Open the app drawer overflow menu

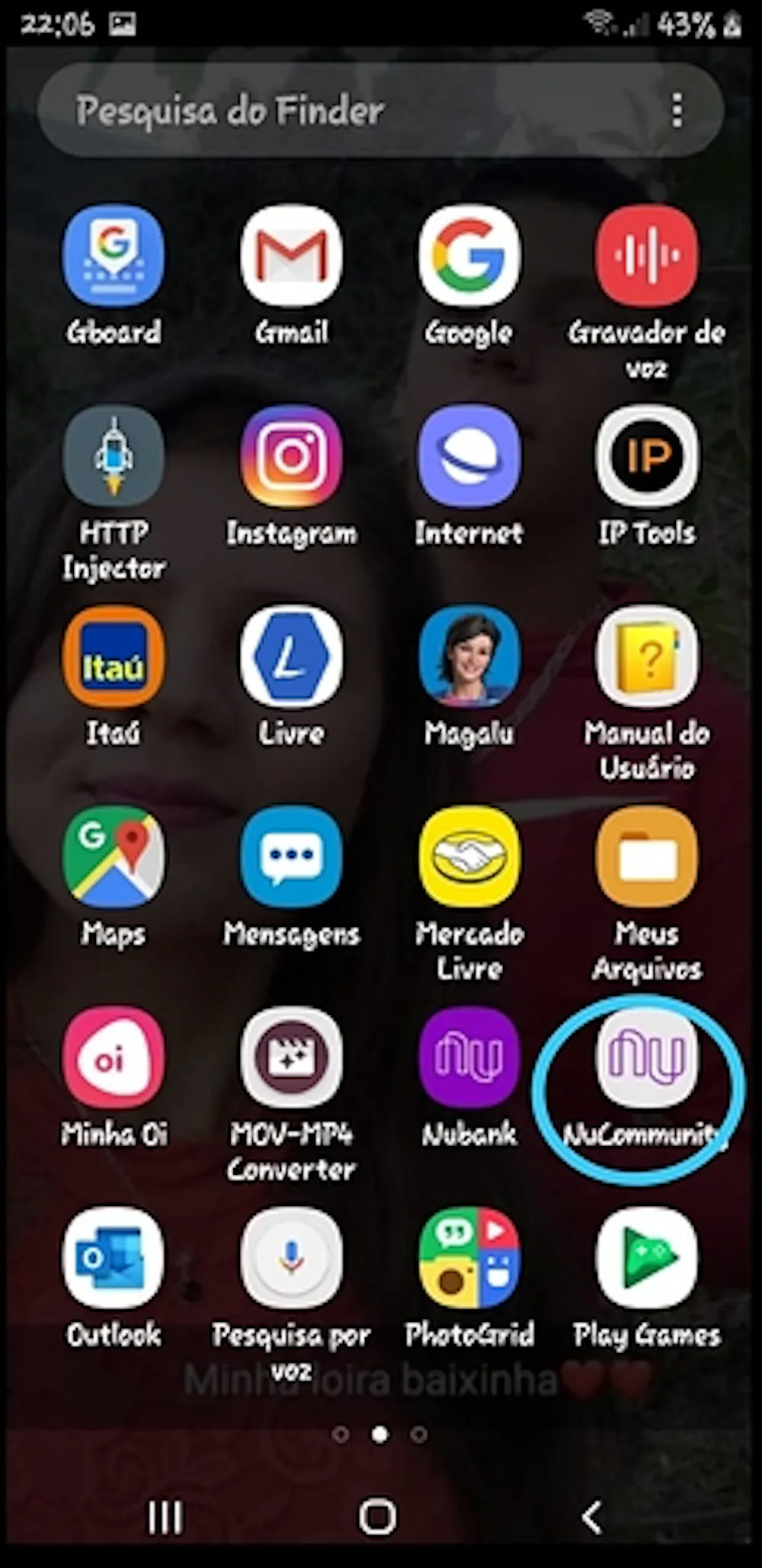[x=677, y=111]
